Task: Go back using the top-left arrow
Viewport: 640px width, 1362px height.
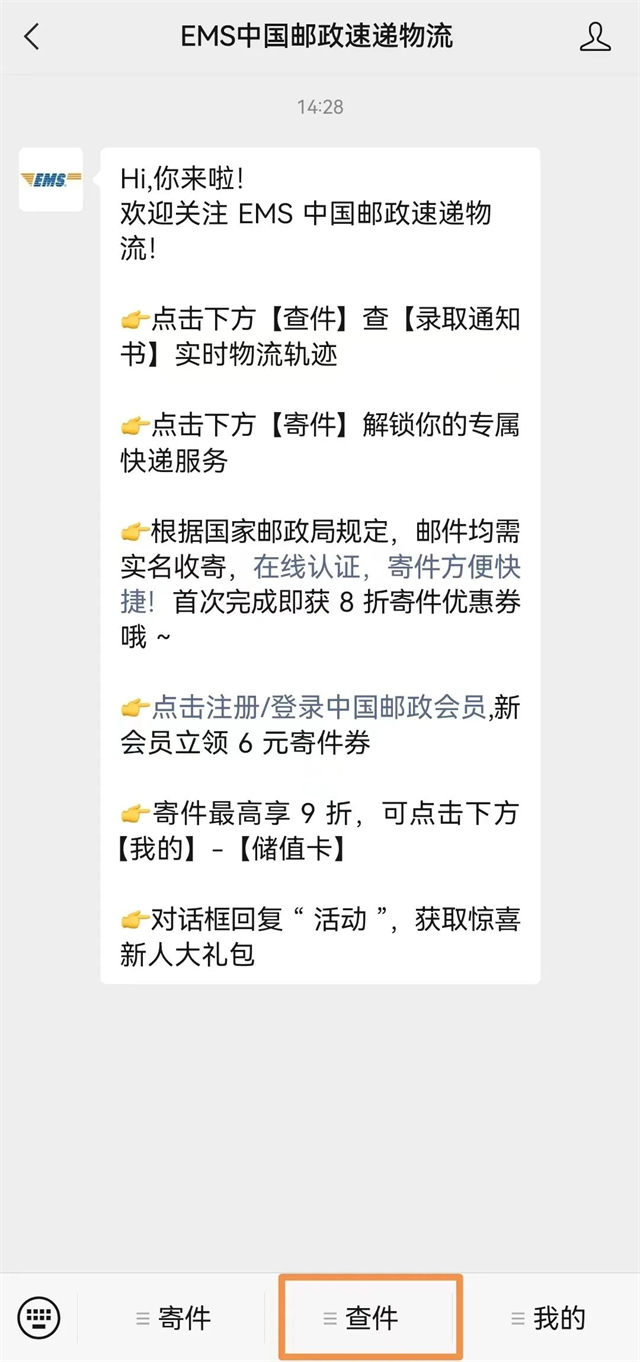Action: (32, 37)
